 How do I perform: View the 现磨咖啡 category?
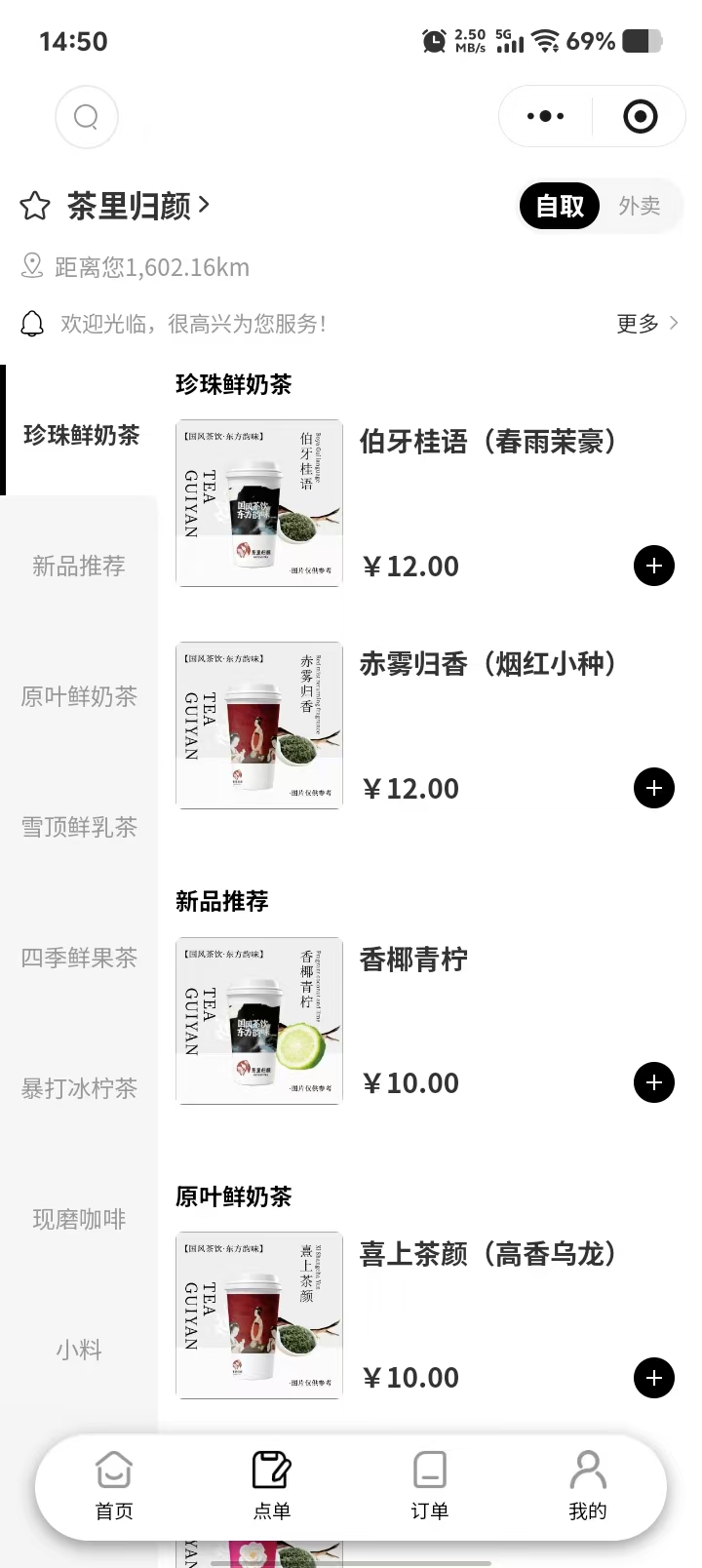79,1220
